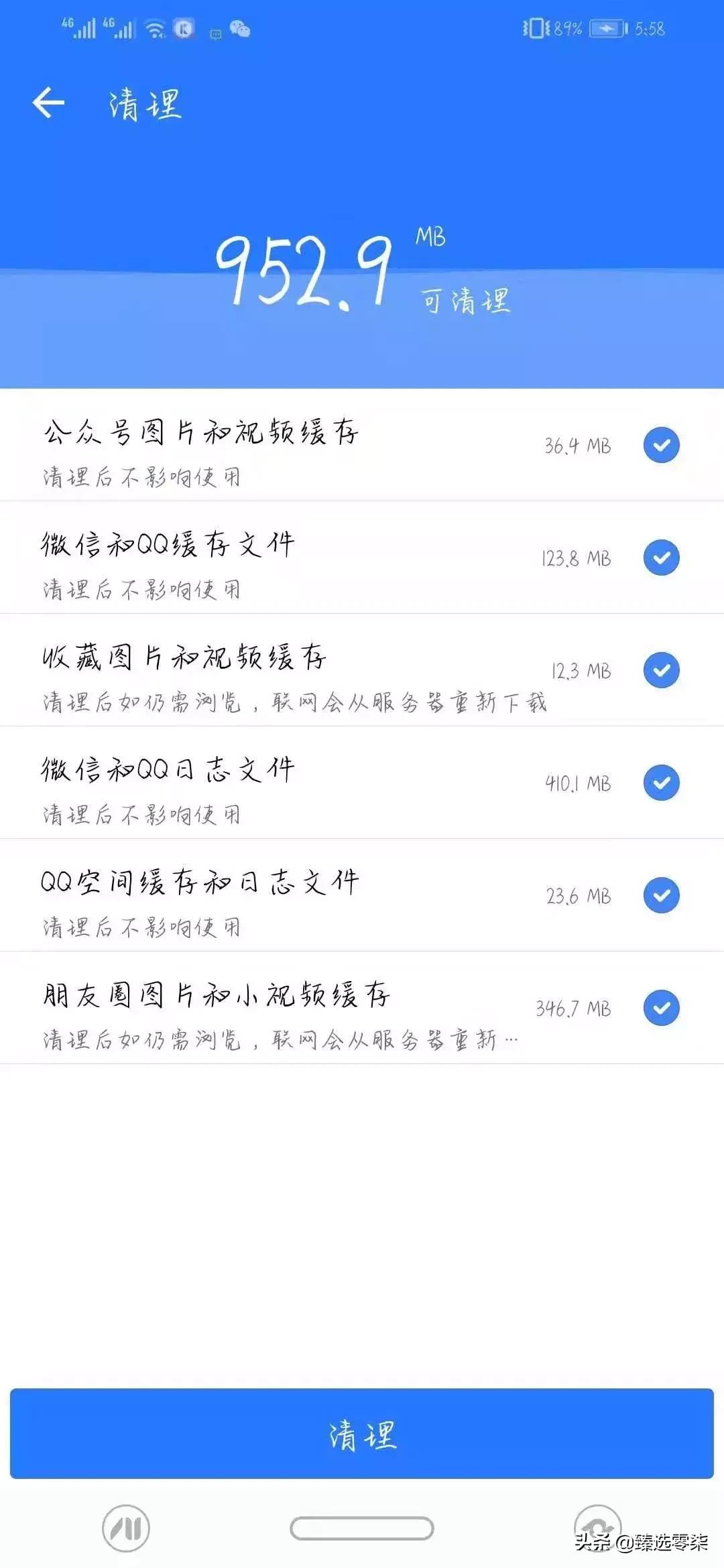Click the K app icon in the status bar

182,28
